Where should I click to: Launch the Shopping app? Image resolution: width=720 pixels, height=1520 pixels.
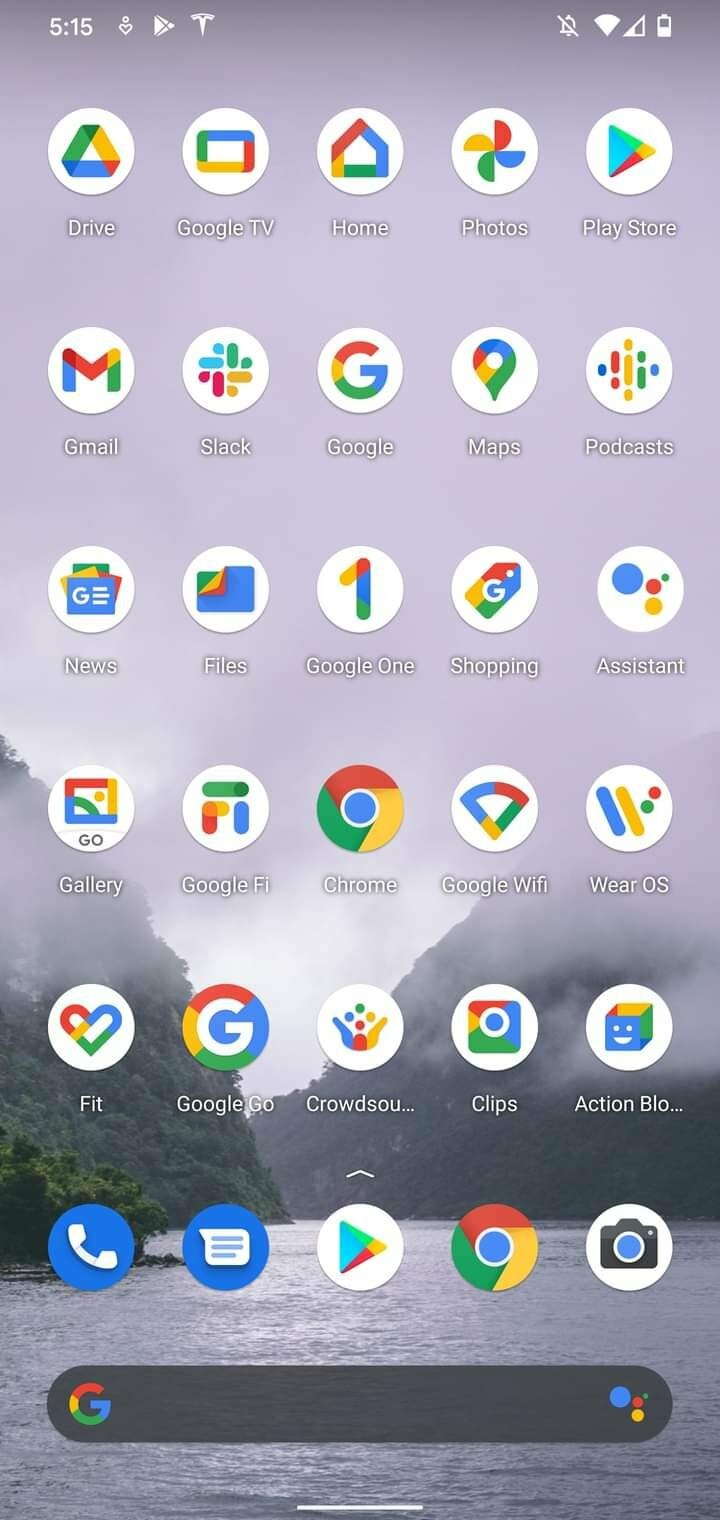tap(494, 590)
